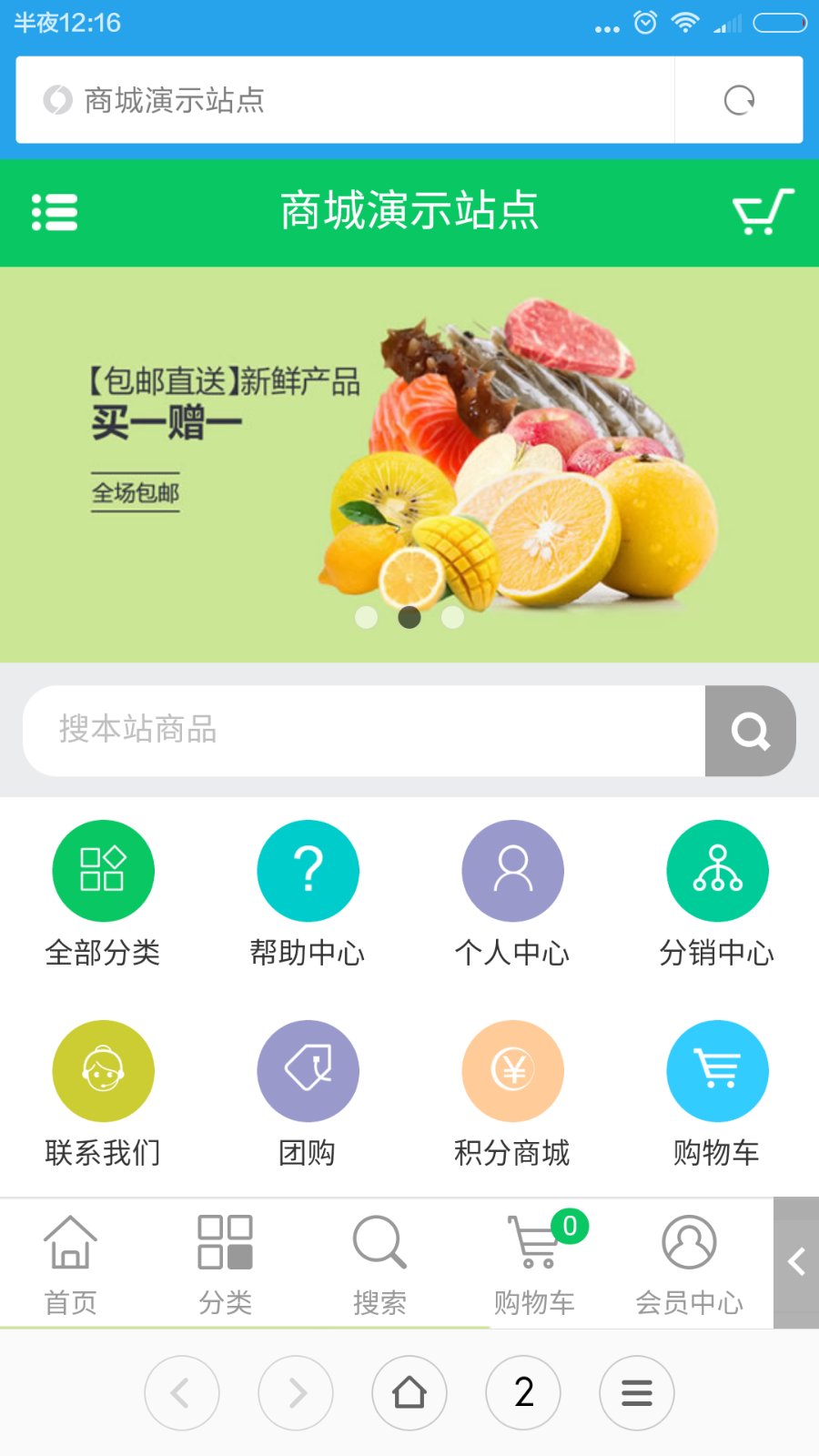Select the third carousel indicator dot
This screenshot has width=819, height=1456.
point(452,617)
